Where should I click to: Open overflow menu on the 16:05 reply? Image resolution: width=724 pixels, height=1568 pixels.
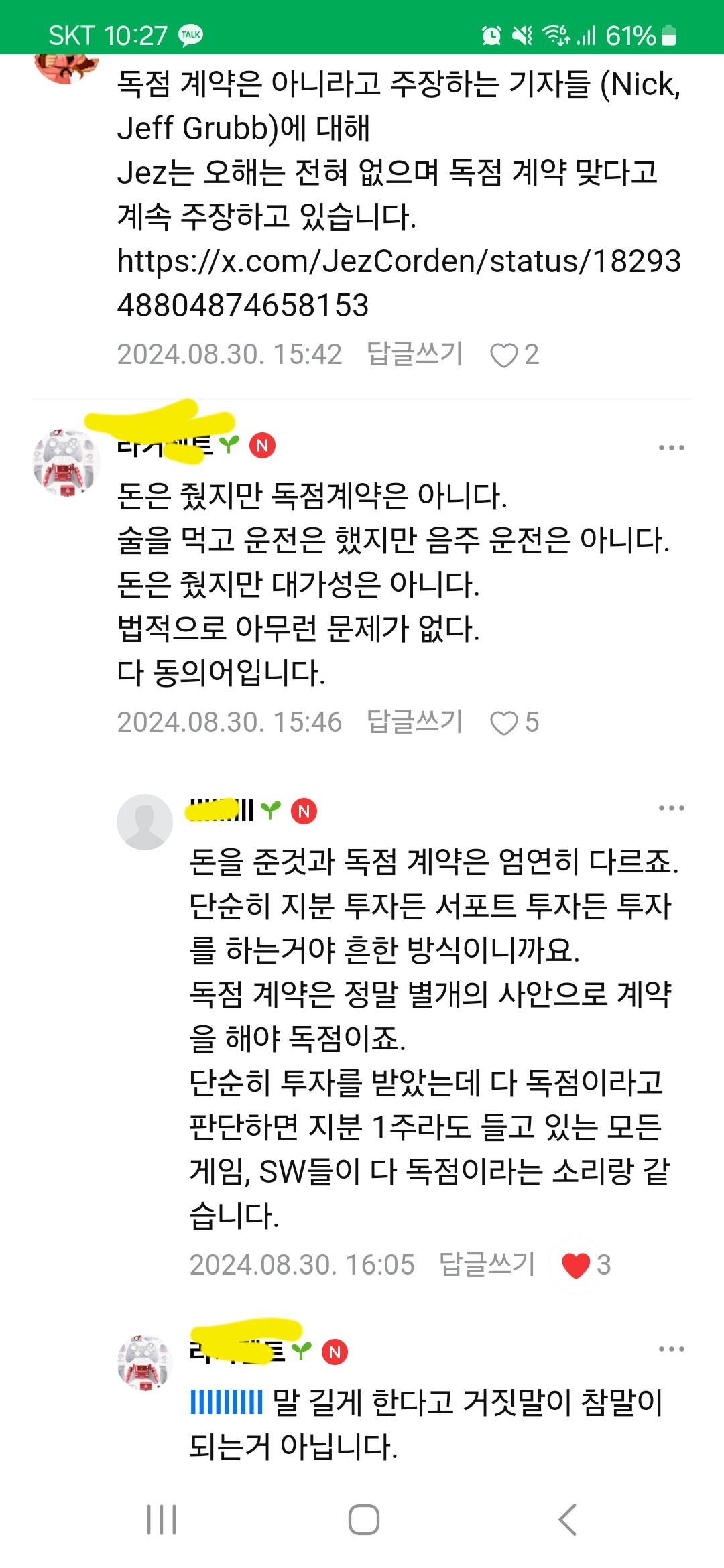point(671,807)
